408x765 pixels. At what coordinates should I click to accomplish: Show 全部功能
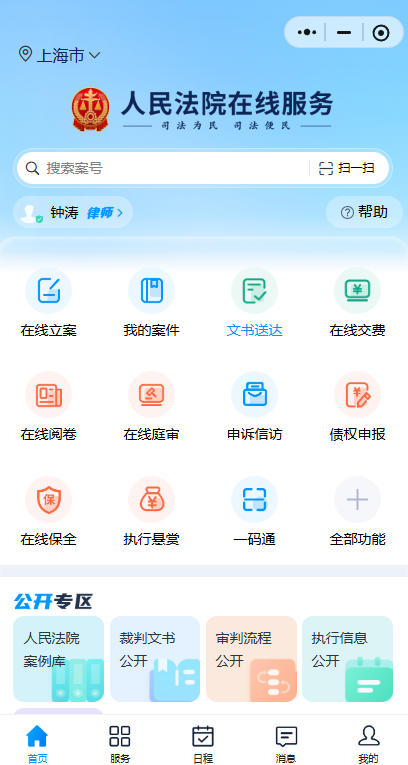357,512
